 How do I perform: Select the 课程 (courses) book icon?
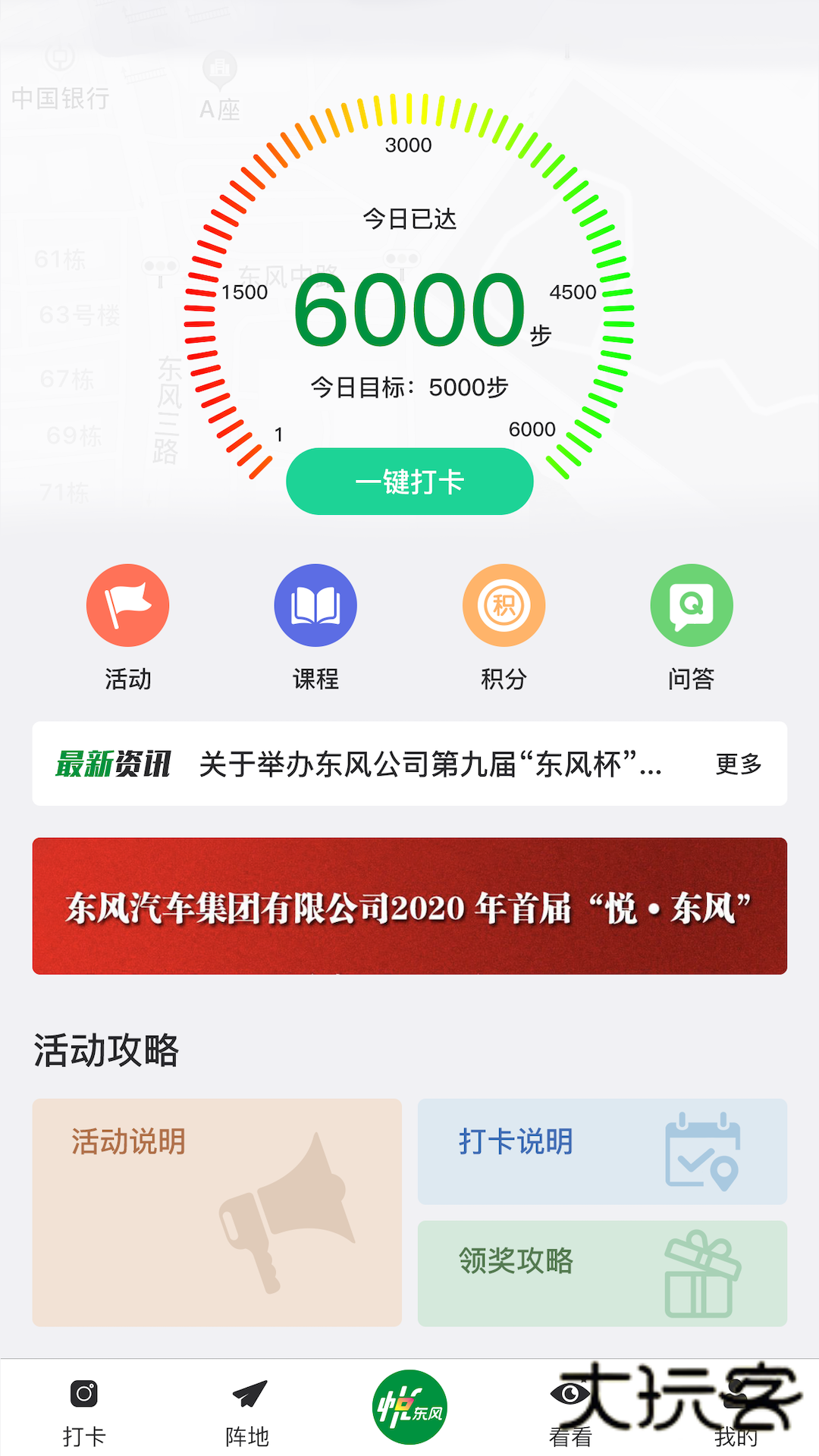315,605
